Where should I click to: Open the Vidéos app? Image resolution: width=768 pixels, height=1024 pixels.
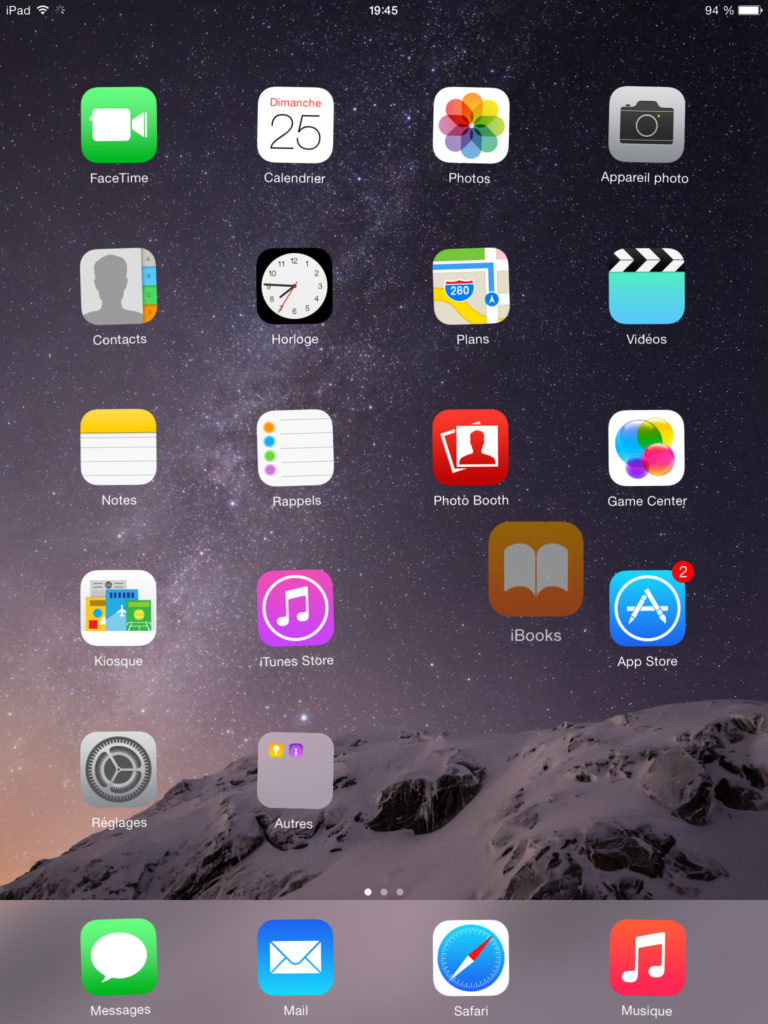pos(647,286)
